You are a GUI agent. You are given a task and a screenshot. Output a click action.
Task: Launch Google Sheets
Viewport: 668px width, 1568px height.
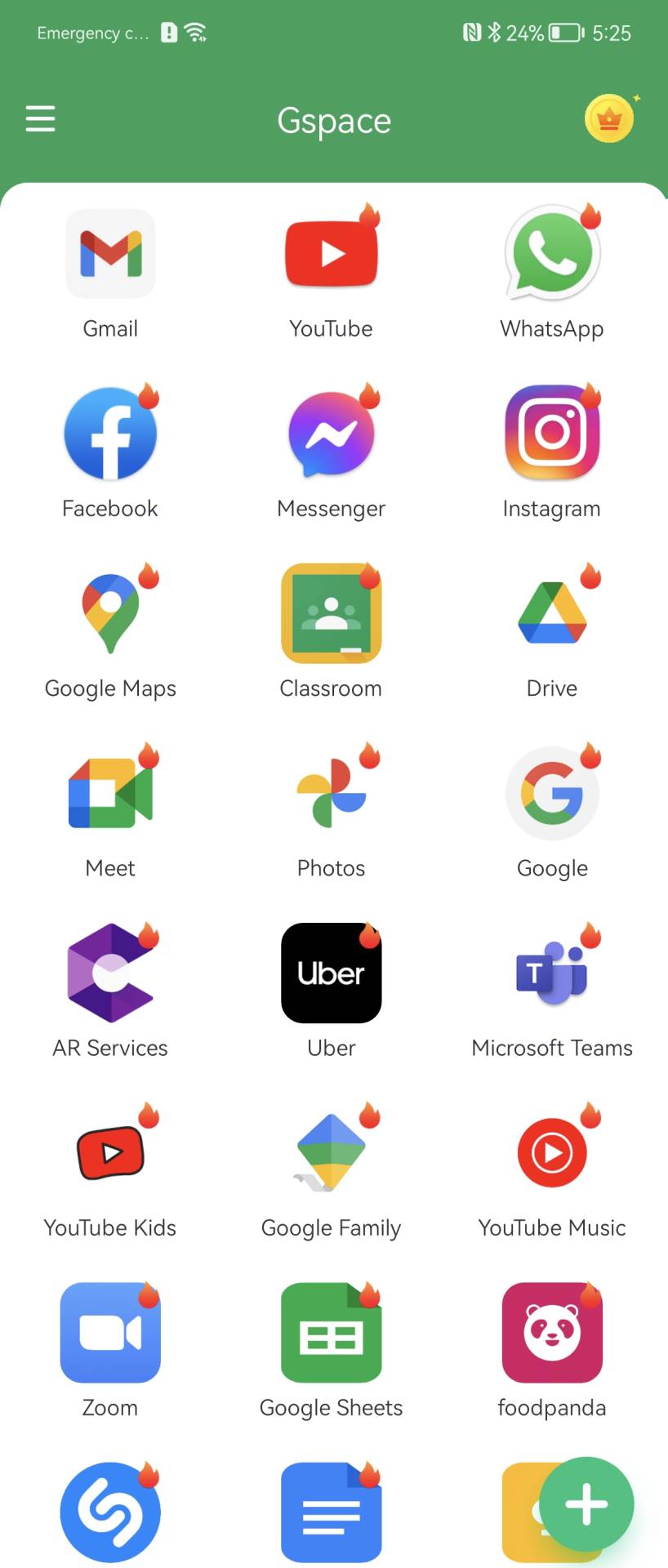[x=331, y=1332]
